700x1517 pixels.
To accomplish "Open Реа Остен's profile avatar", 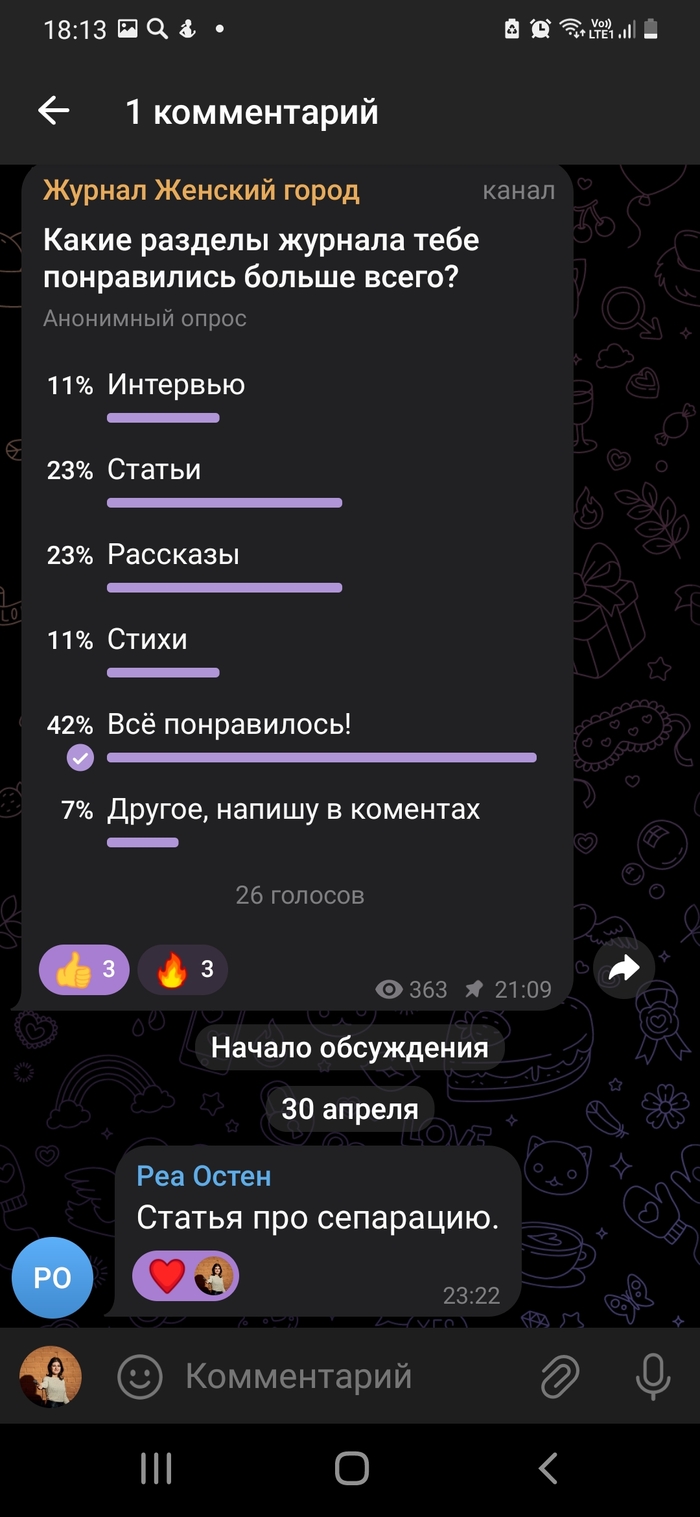I will point(52,1277).
